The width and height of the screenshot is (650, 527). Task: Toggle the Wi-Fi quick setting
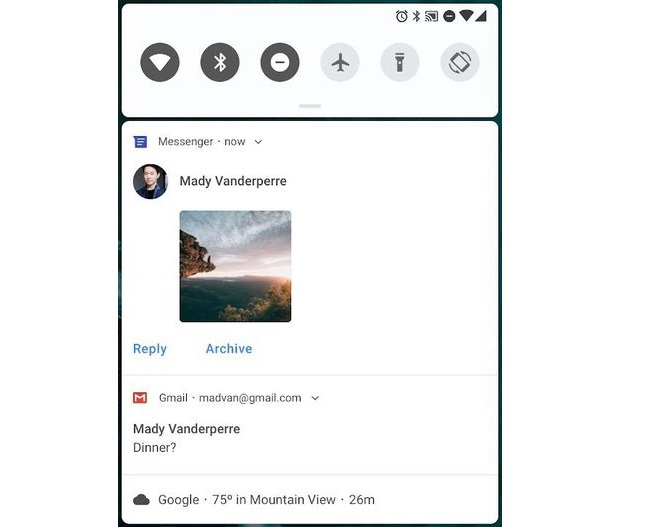160,63
